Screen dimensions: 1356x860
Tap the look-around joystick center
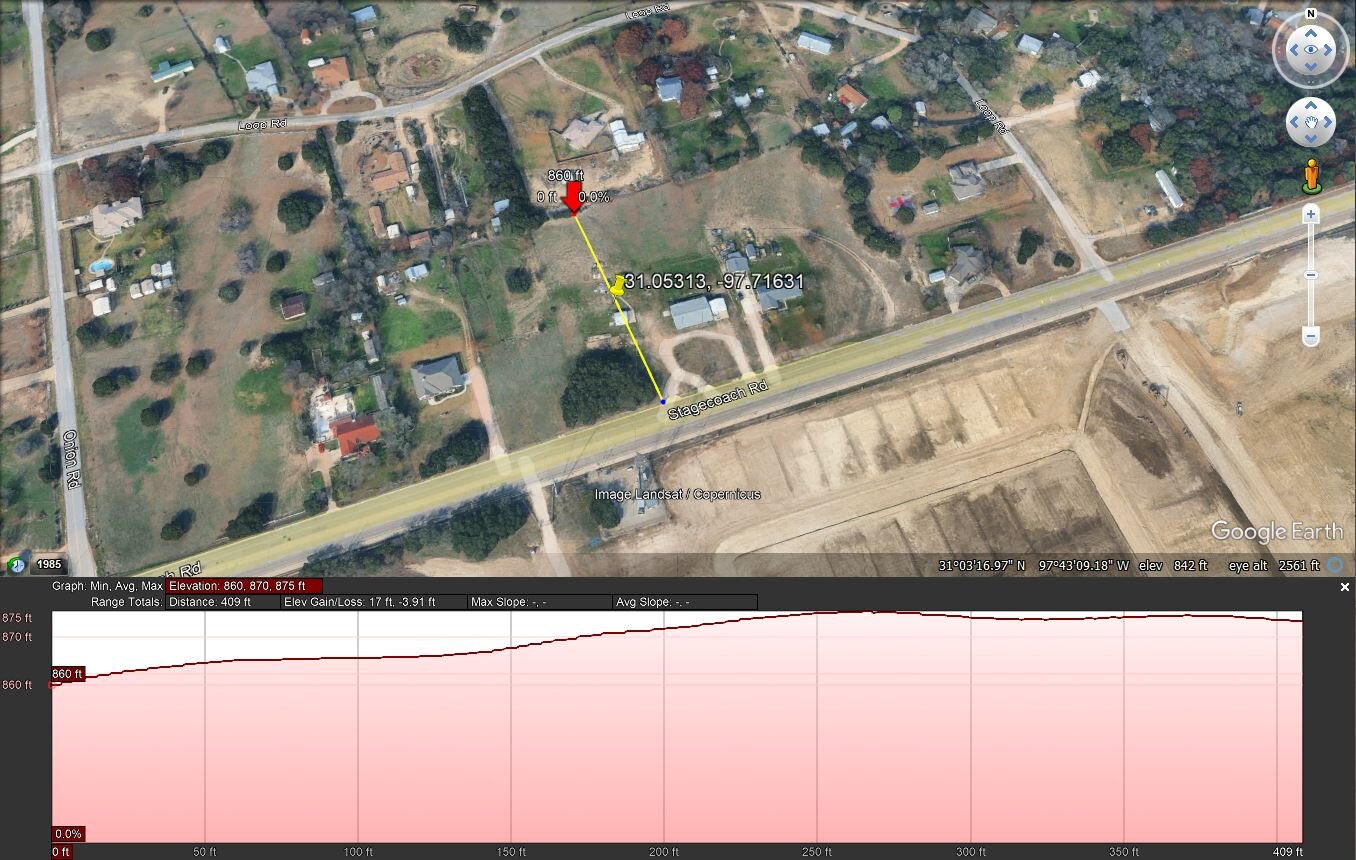point(1310,49)
